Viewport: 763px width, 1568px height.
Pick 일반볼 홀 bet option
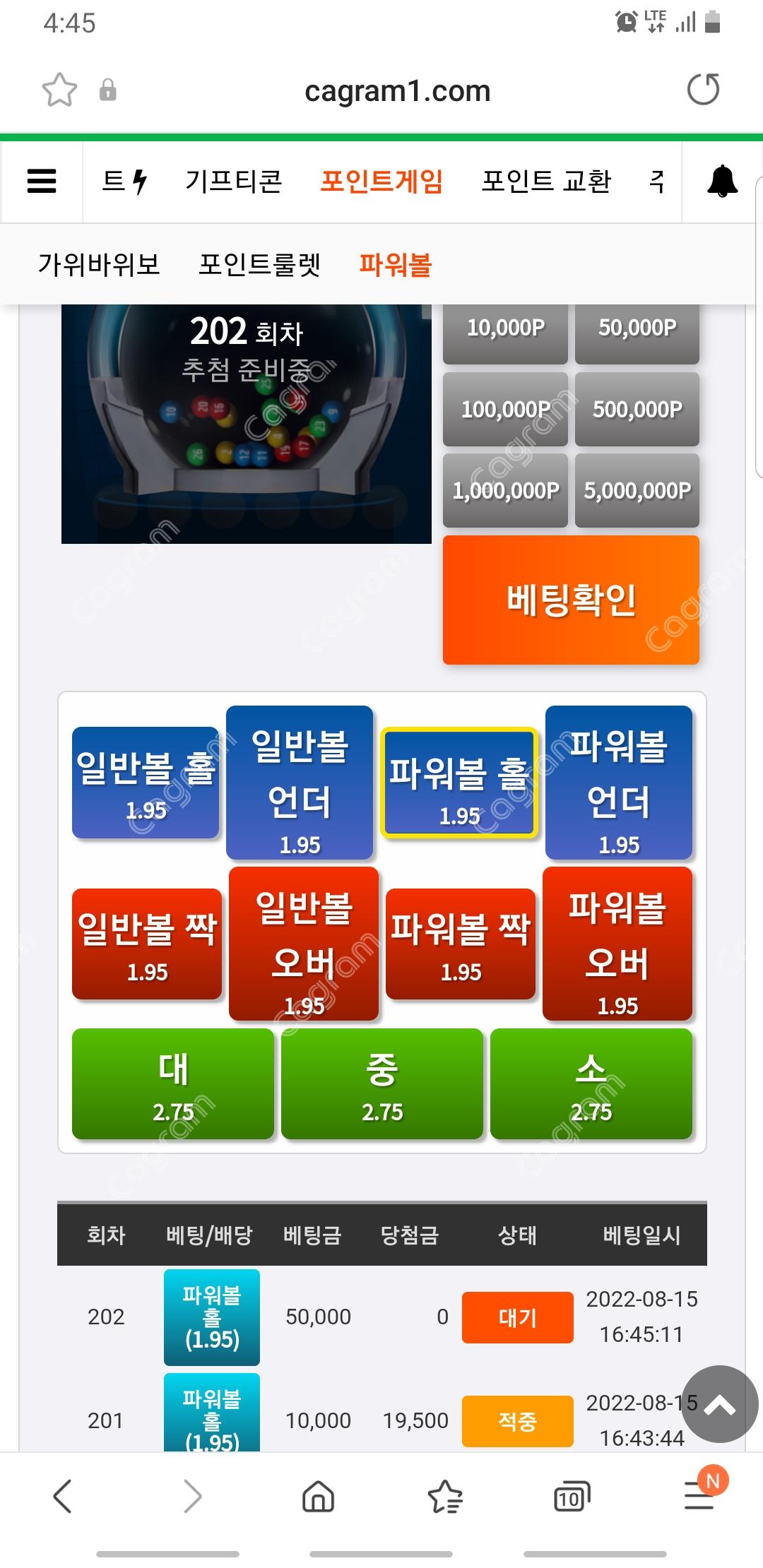click(146, 783)
